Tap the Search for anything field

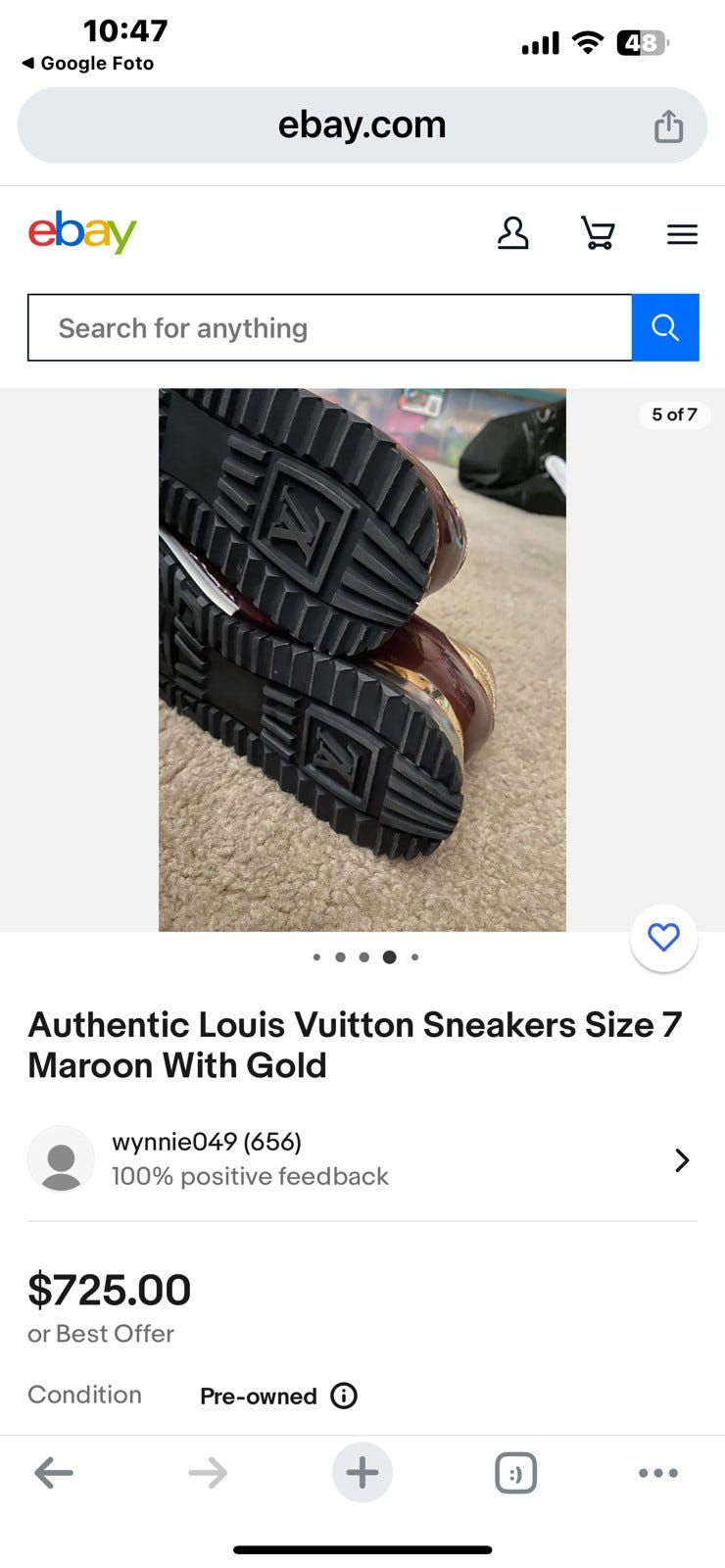329,328
